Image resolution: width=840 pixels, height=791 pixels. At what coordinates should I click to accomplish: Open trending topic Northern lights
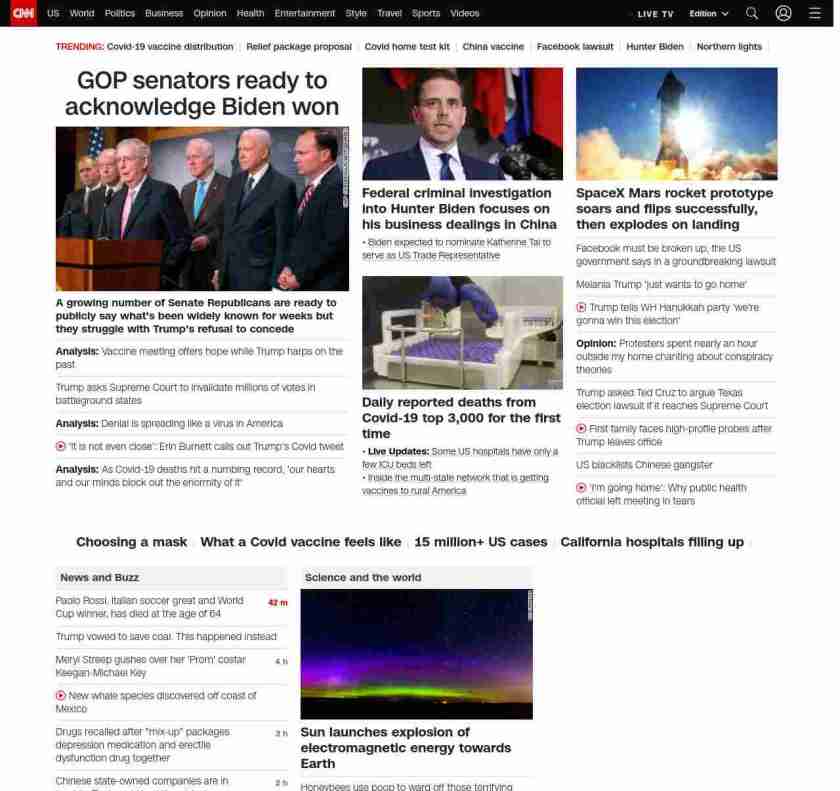pyautogui.click(x=729, y=47)
